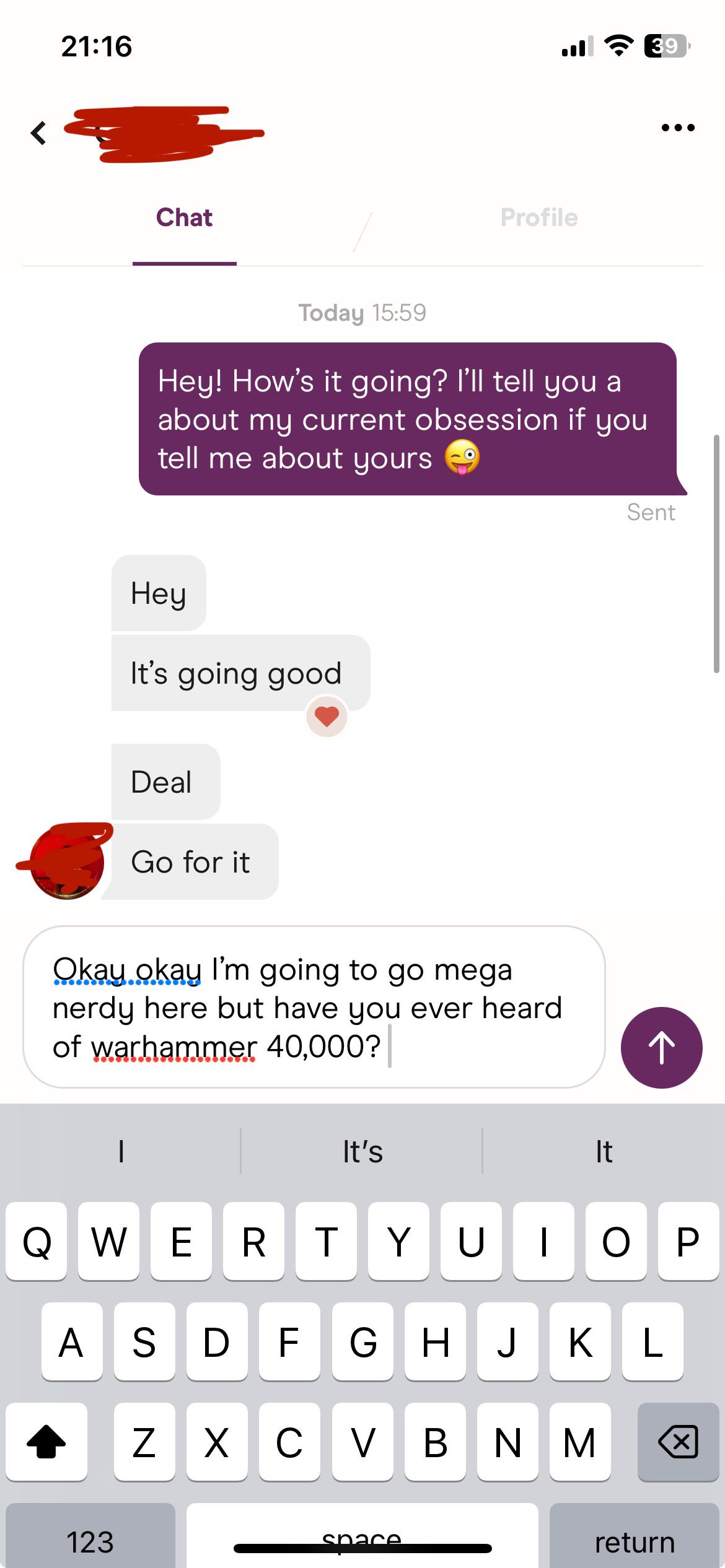Go back from this chat
The image size is (725, 1568).
point(38,133)
